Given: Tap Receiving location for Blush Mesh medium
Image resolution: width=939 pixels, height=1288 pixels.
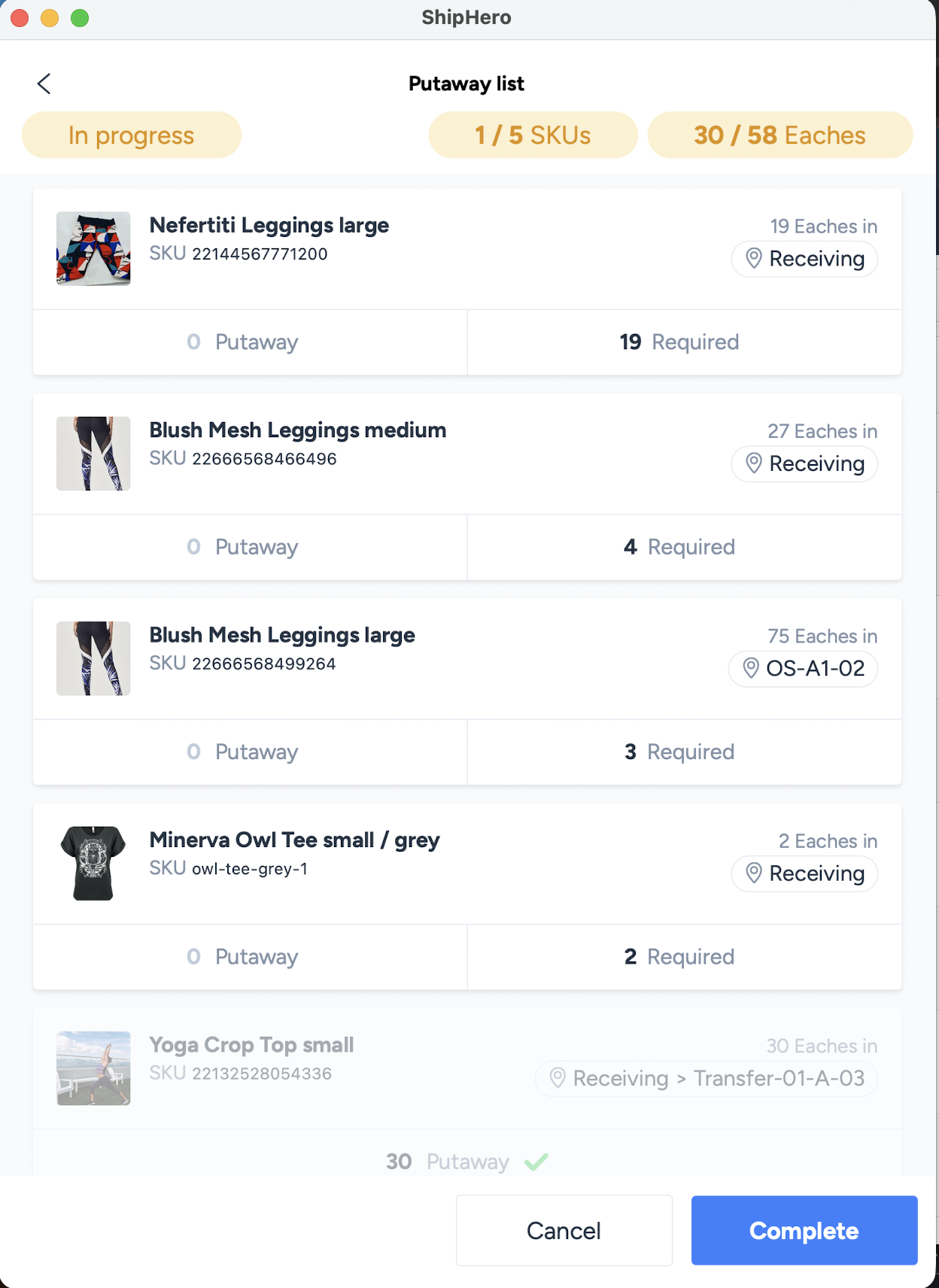Looking at the screenshot, I should coord(804,463).
